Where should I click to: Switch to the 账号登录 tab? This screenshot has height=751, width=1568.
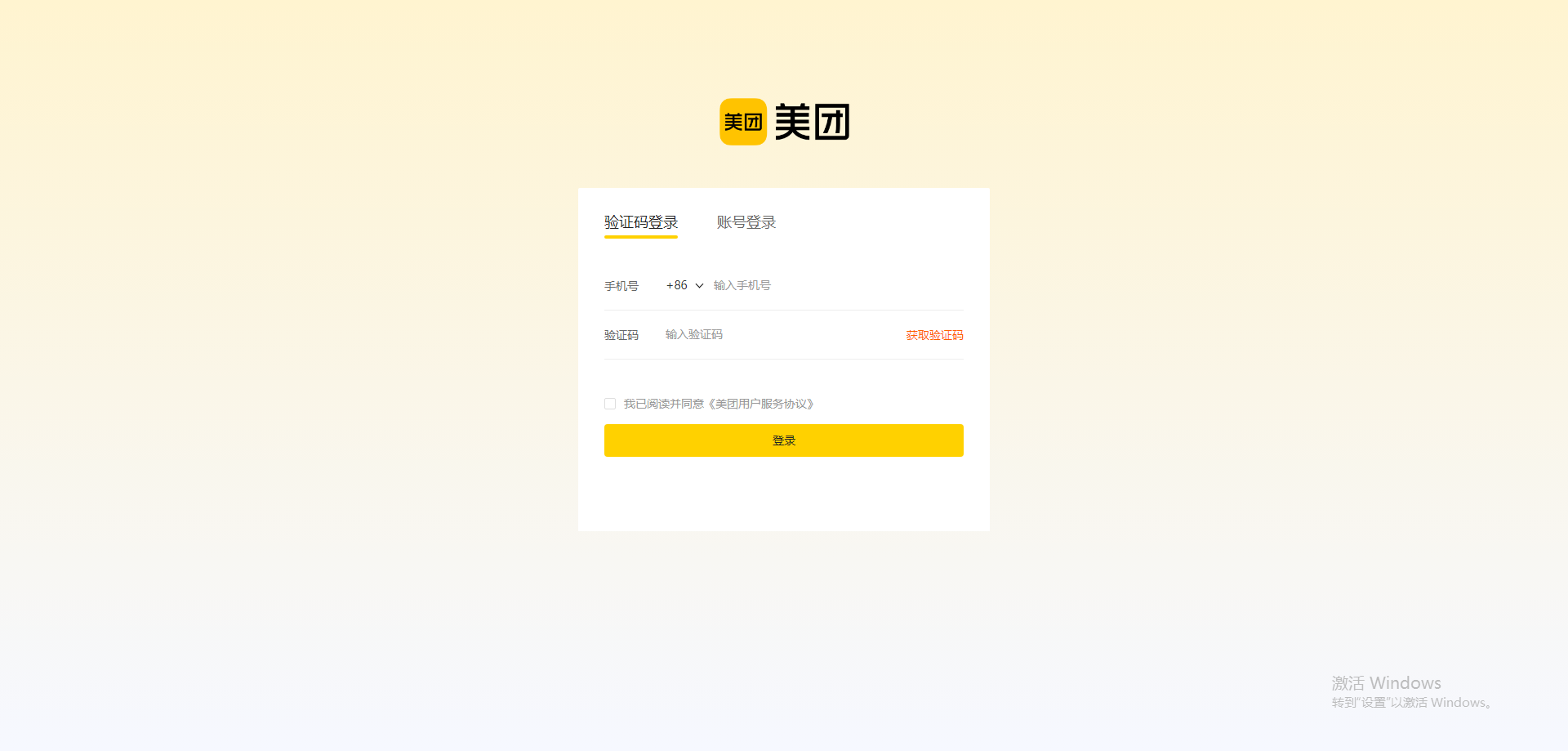click(x=746, y=222)
